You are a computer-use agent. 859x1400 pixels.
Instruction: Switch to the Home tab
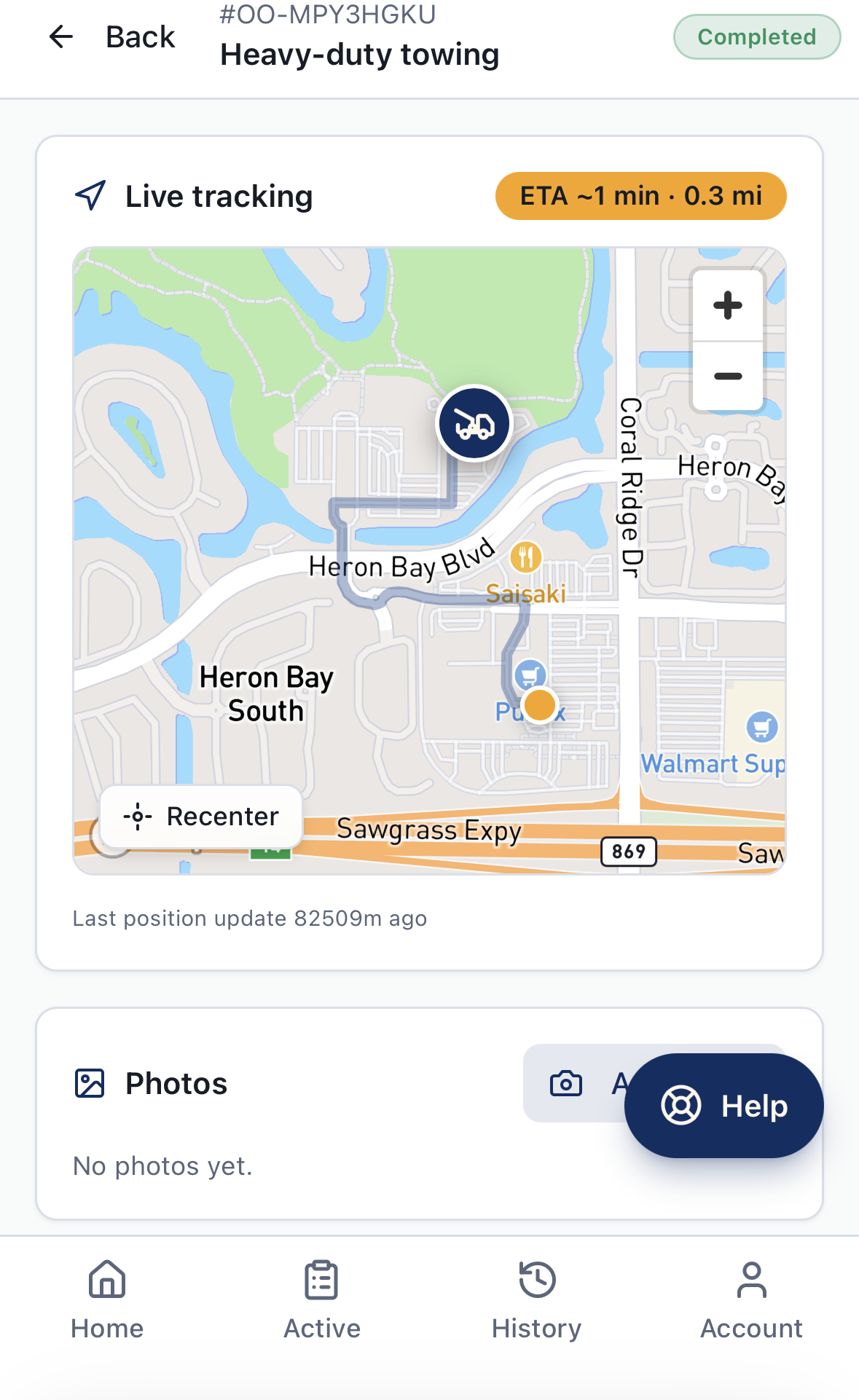(107, 1300)
